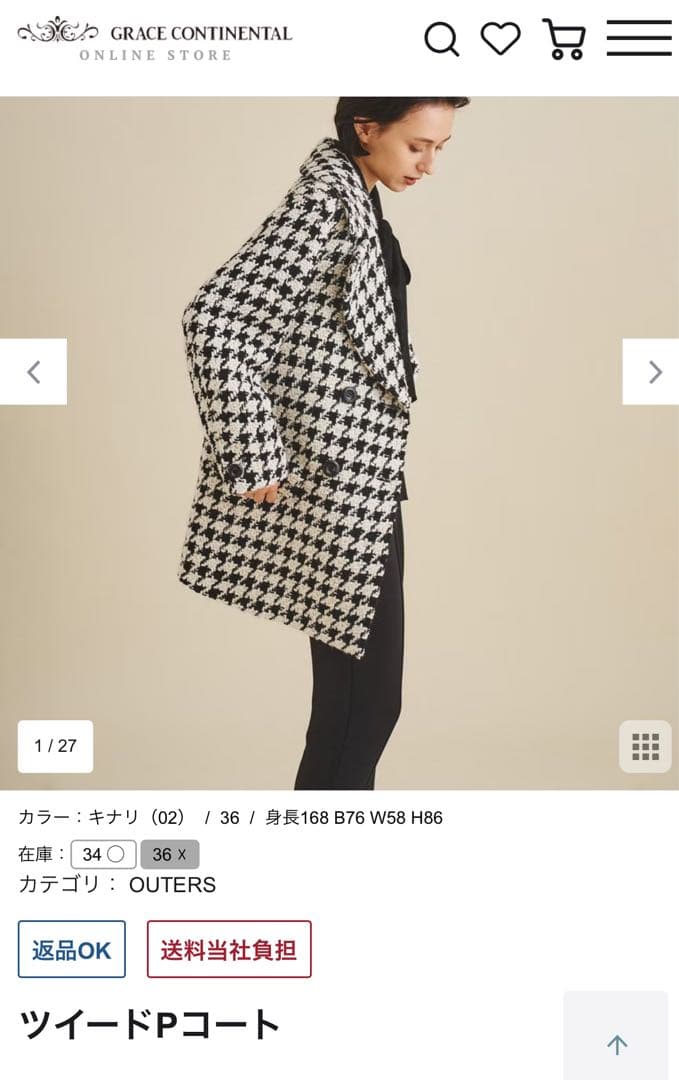Open the hamburger menu
This screenshot has width=679, height=1080.
point(638,38)
